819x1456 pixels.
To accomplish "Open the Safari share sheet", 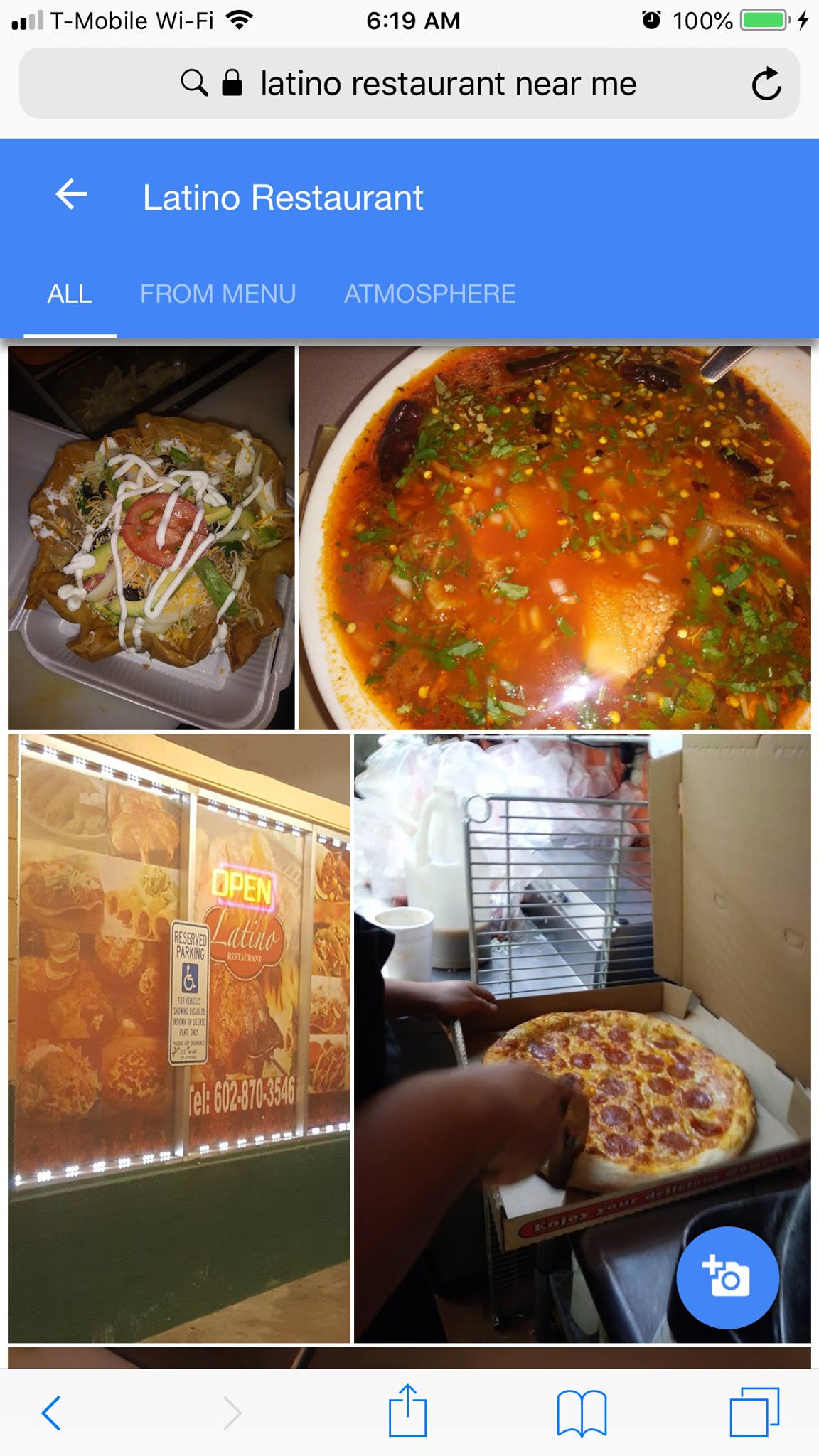I will pyautogui.click(x=407, y=1412).
